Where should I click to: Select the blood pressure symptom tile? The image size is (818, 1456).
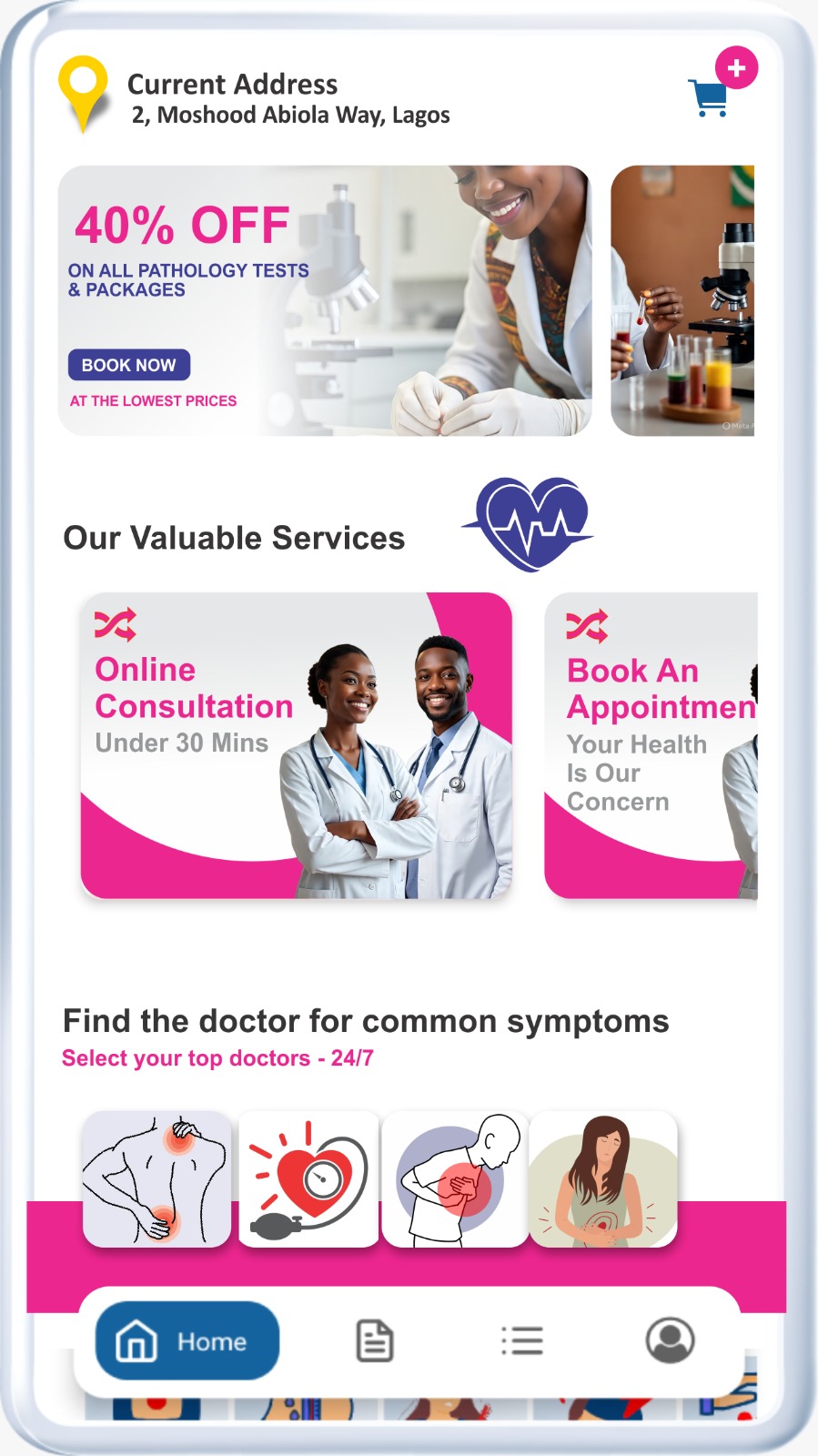(308, 1178)
